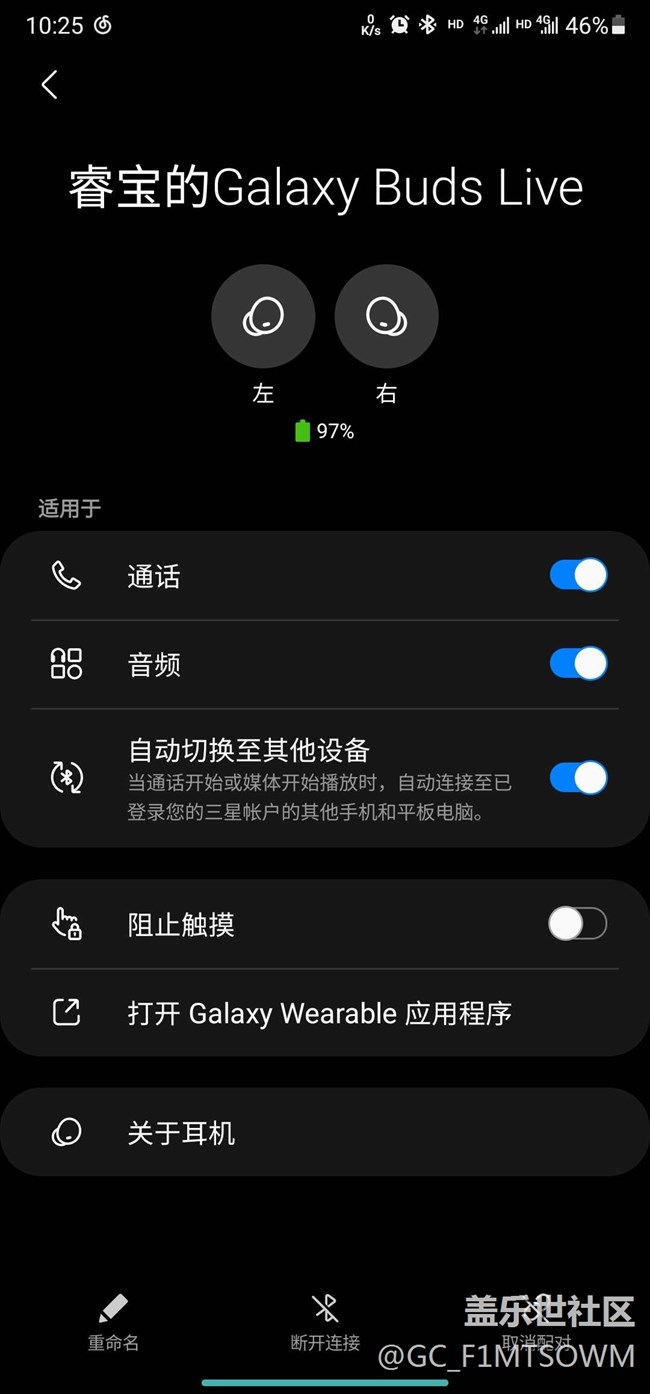Screen dimensions: 650x1394
Task: Tap 重命名 to rename the earbuds
Action: [113, 1321]
